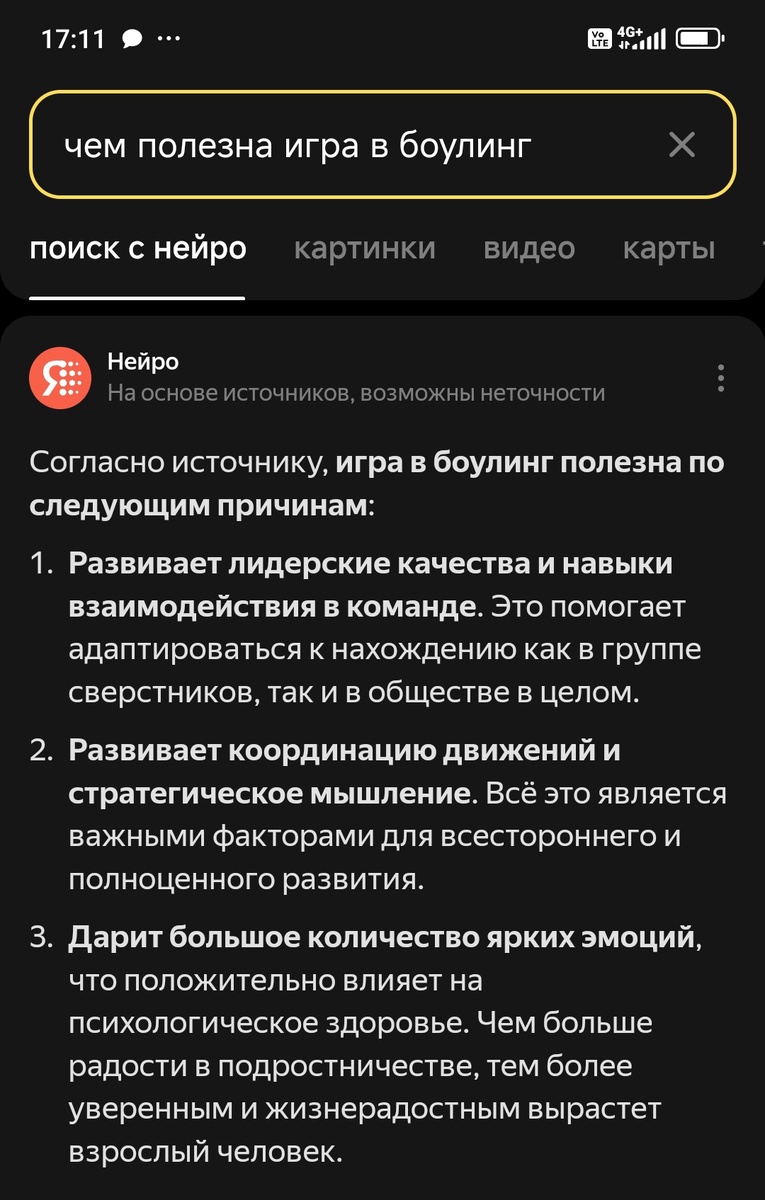Tap the VoLTE badge icon
Image resolution: width=765 pixels, height=1200 pixels.
click(599, 38)
